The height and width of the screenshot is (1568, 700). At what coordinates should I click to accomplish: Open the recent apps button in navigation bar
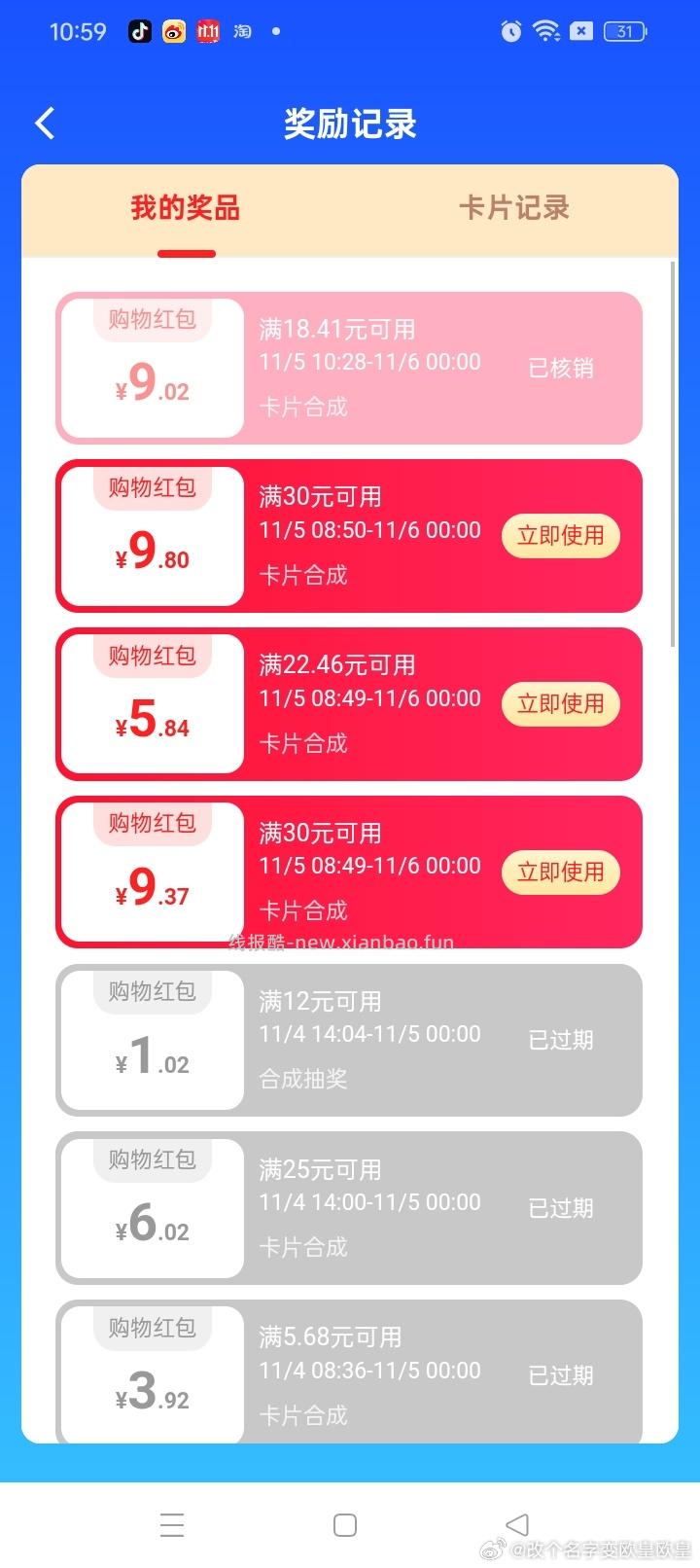pyautogui.click(x=171, y=1524)
